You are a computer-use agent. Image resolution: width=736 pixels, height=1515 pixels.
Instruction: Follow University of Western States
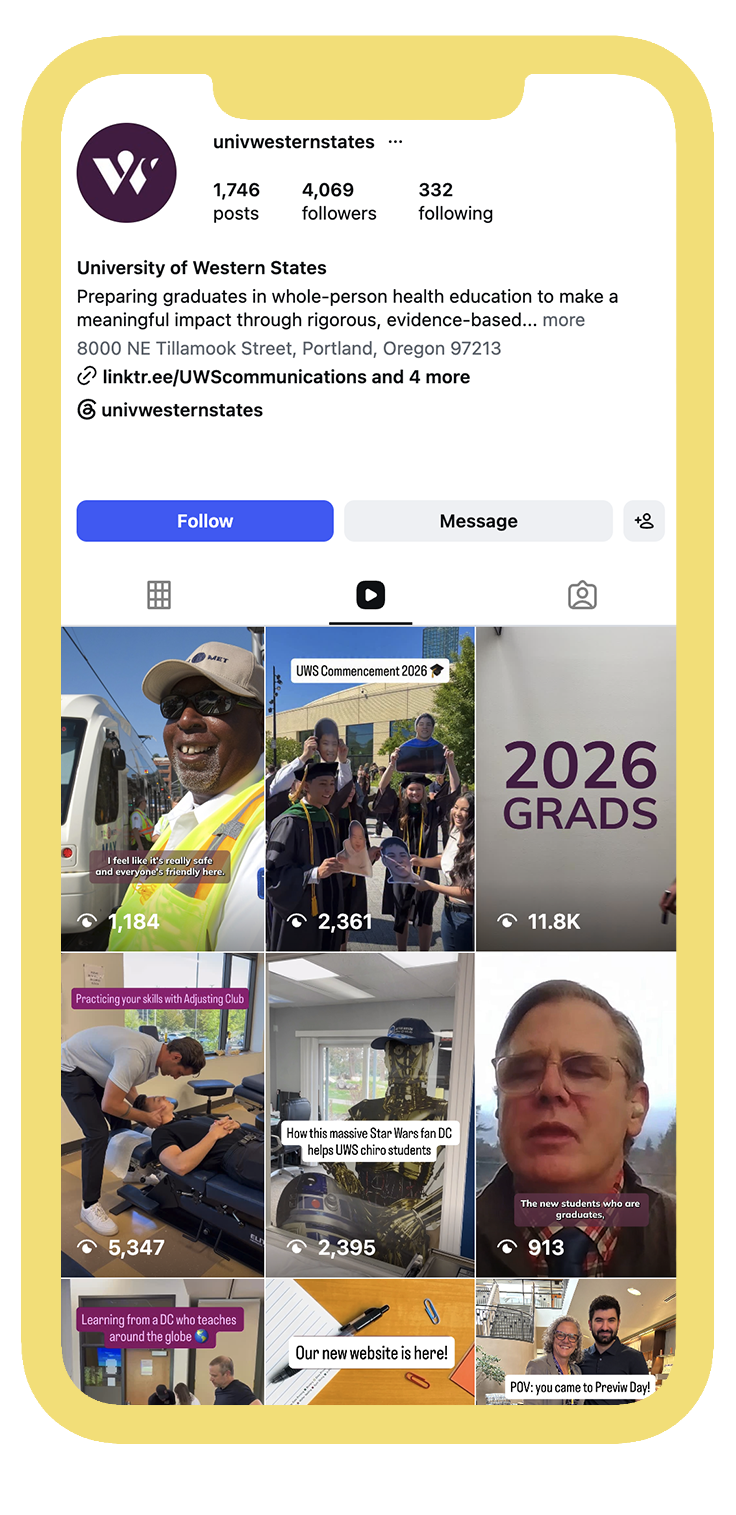[205, 521]
